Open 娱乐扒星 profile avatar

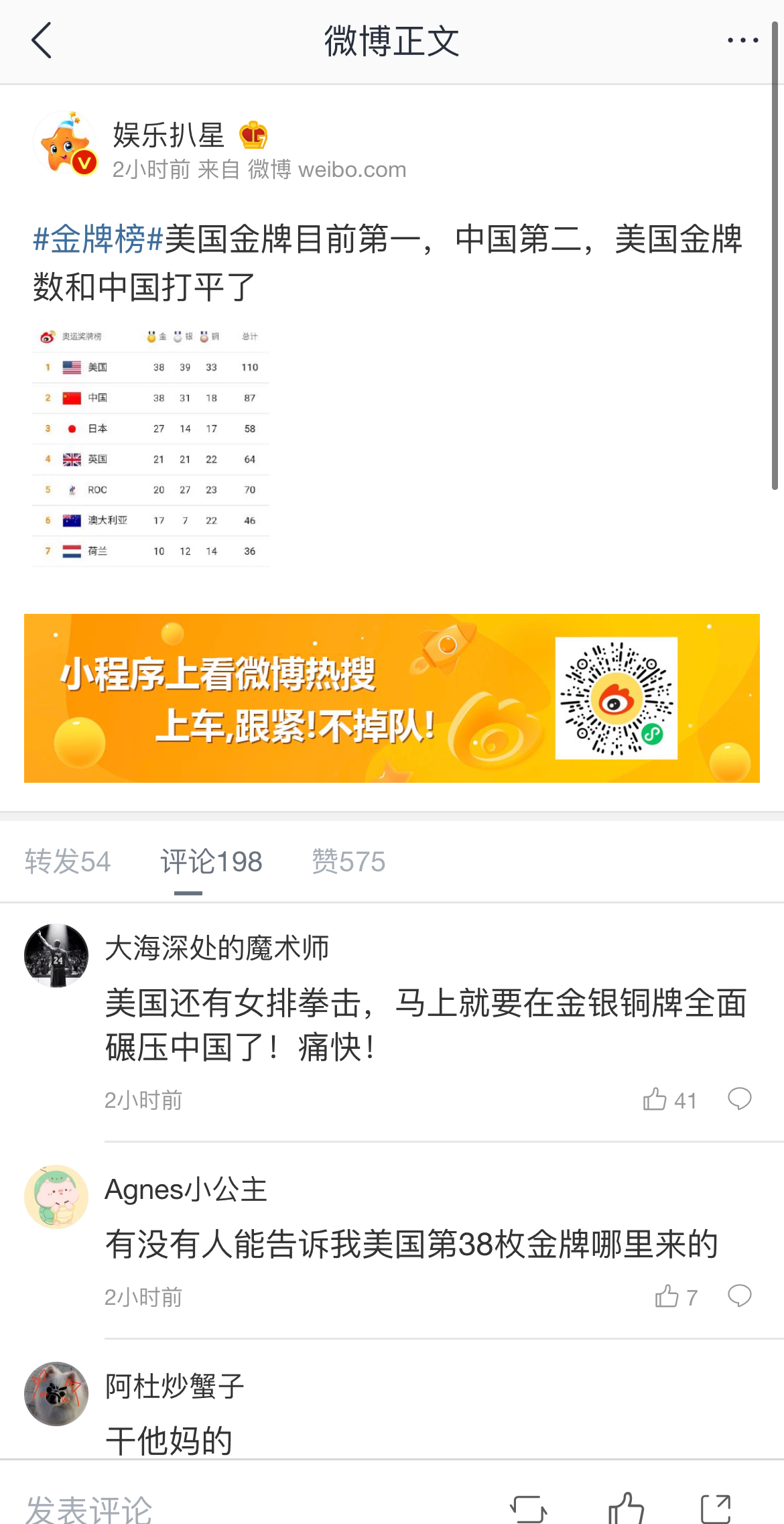65,143
